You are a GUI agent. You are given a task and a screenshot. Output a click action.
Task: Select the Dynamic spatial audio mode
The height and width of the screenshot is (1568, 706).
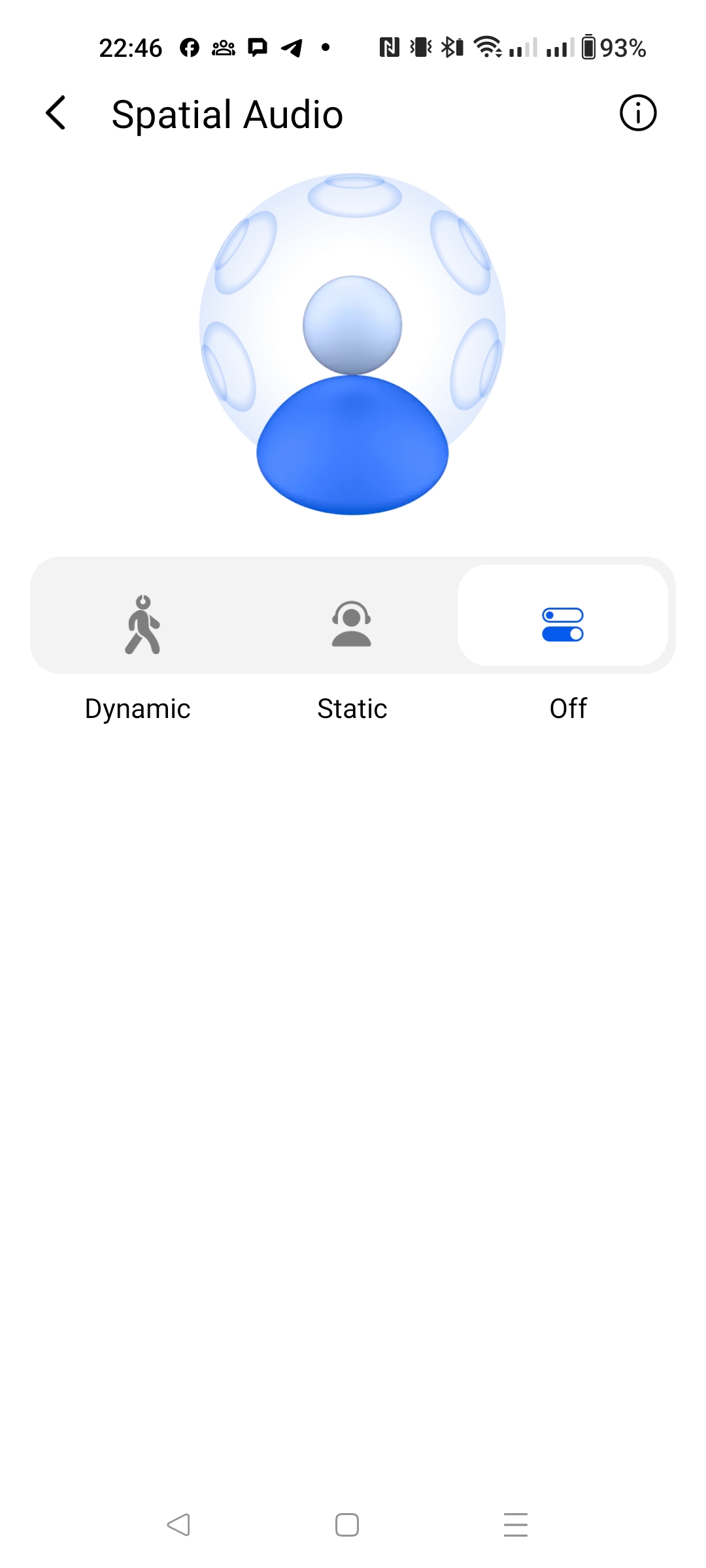point(142,624)
